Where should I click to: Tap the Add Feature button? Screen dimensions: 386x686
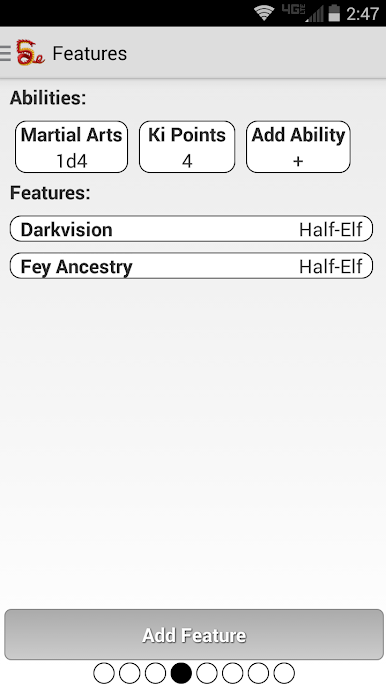194,635
